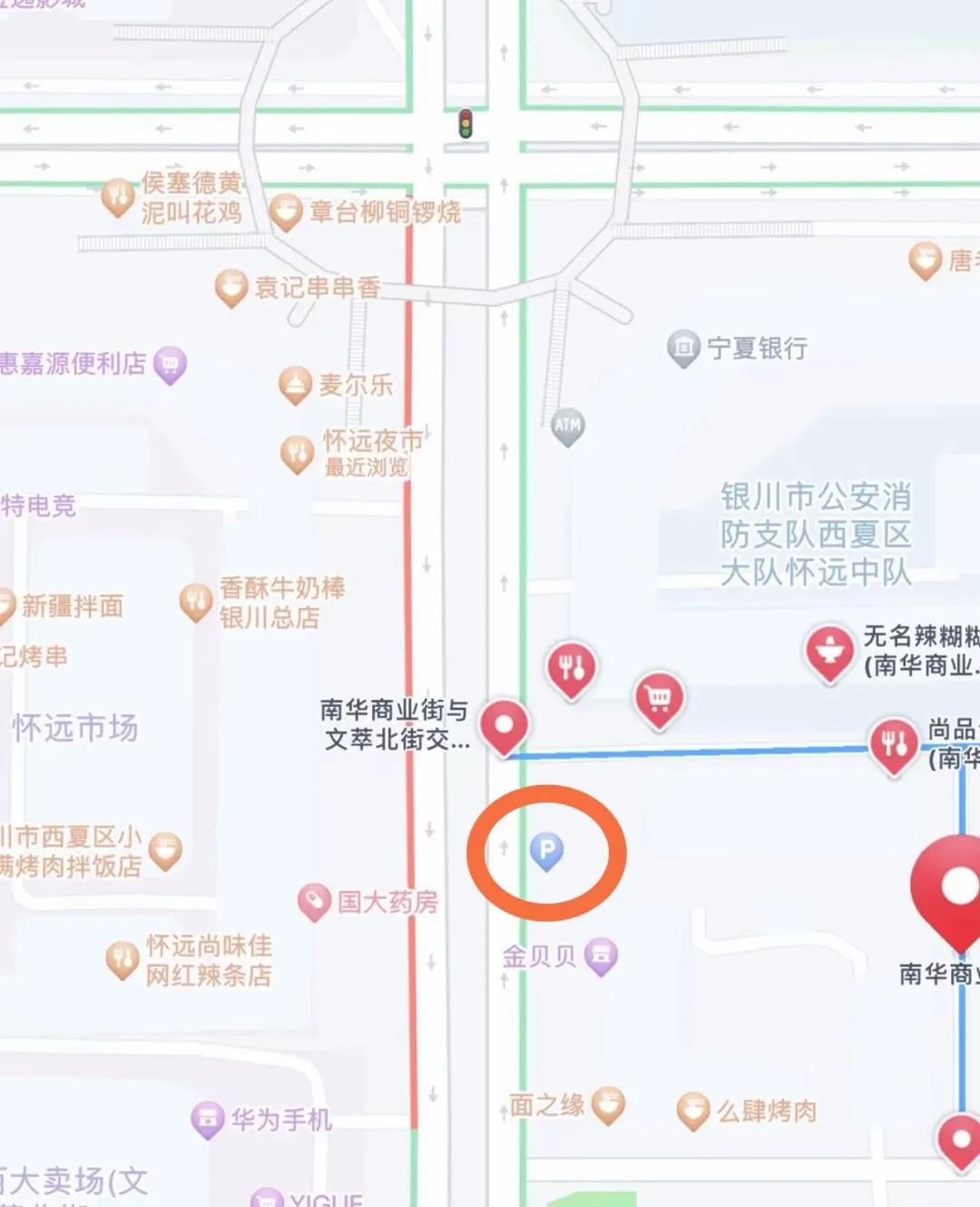This screenshot has width=980, height=1207.
Task: Open 国大药房 pharmacy marker
Action: click(314, 901)
